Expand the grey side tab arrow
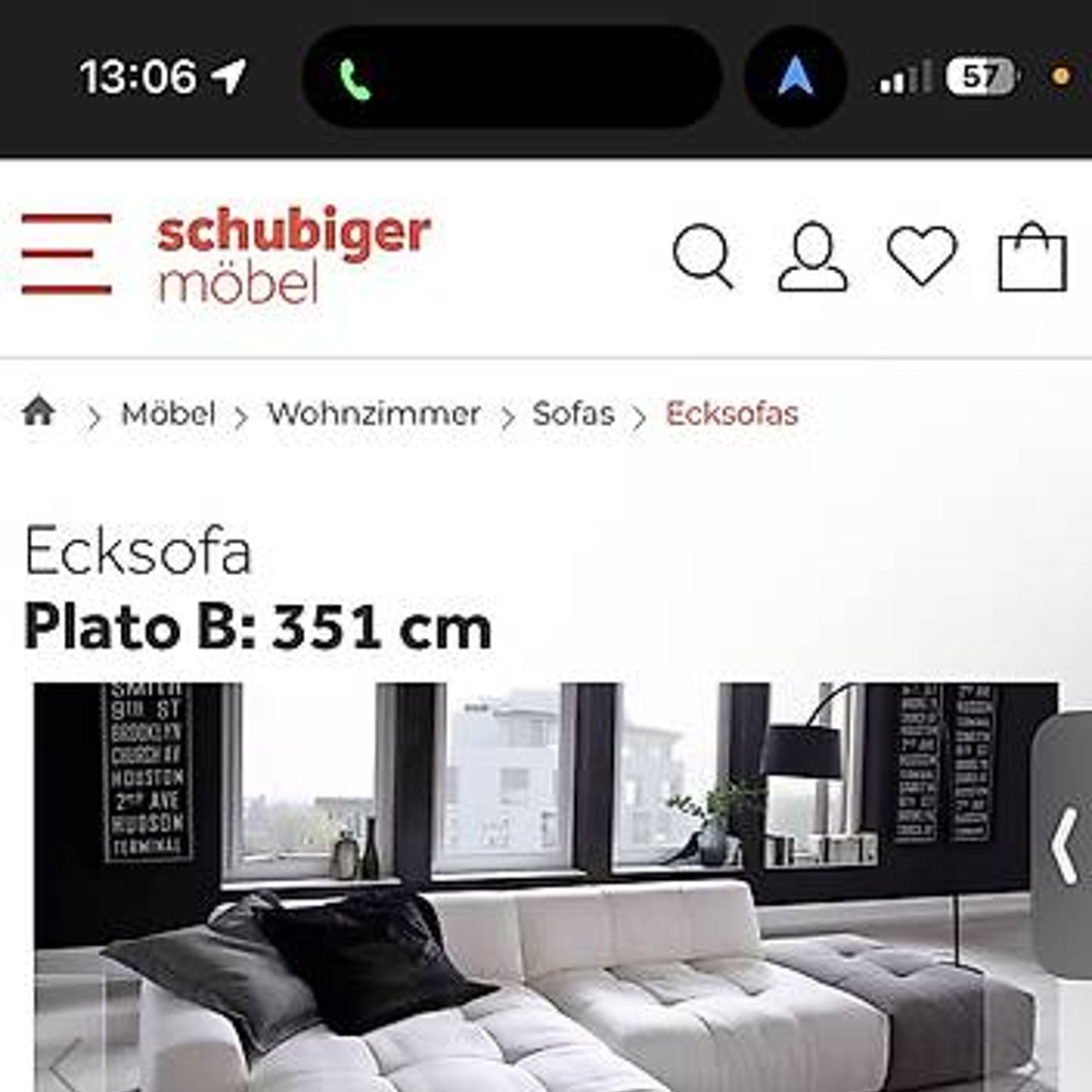Viewport: 1092px width, 1092px height. (1064, 847)
